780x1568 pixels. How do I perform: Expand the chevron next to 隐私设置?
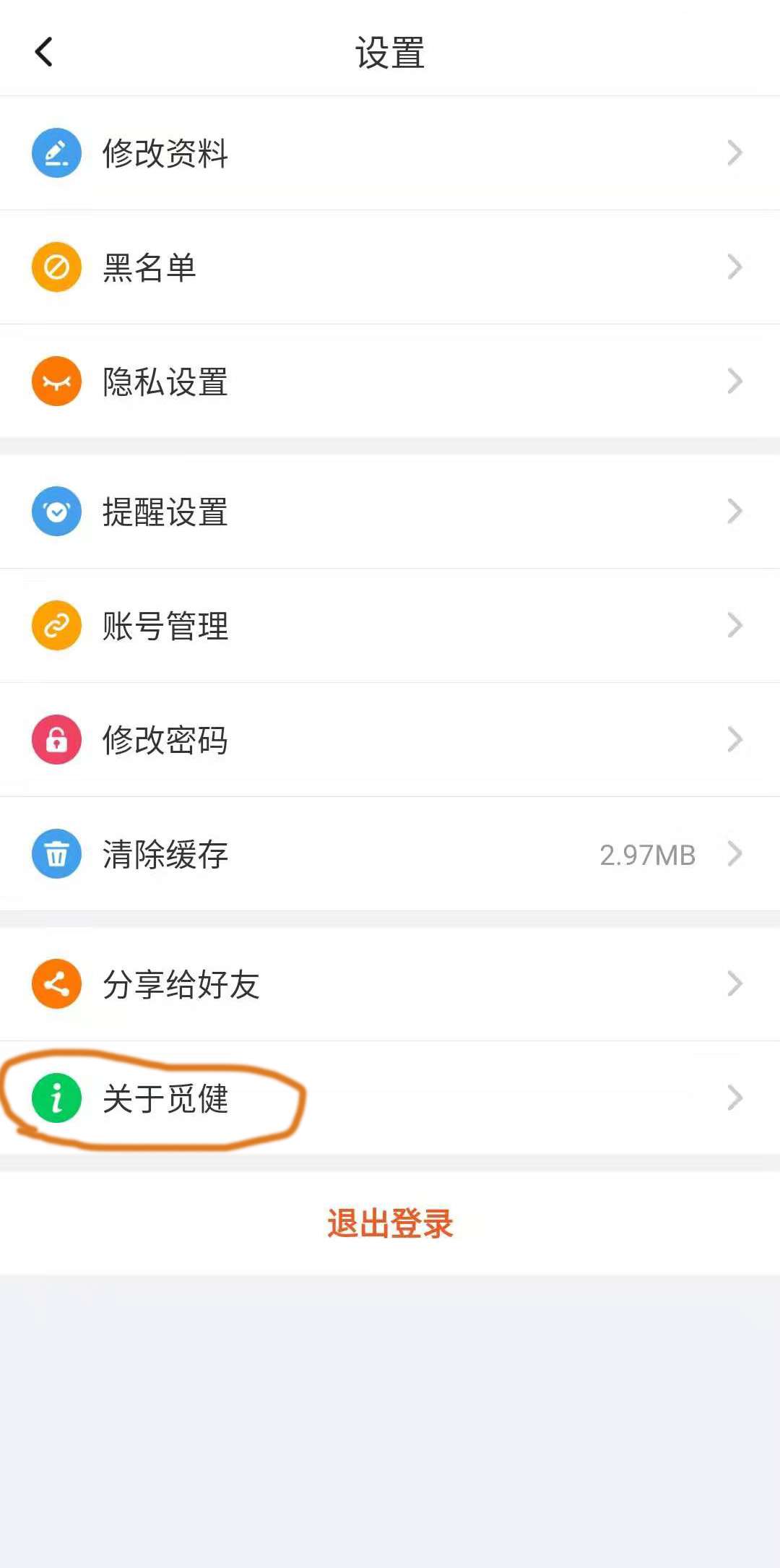(735, 381)
